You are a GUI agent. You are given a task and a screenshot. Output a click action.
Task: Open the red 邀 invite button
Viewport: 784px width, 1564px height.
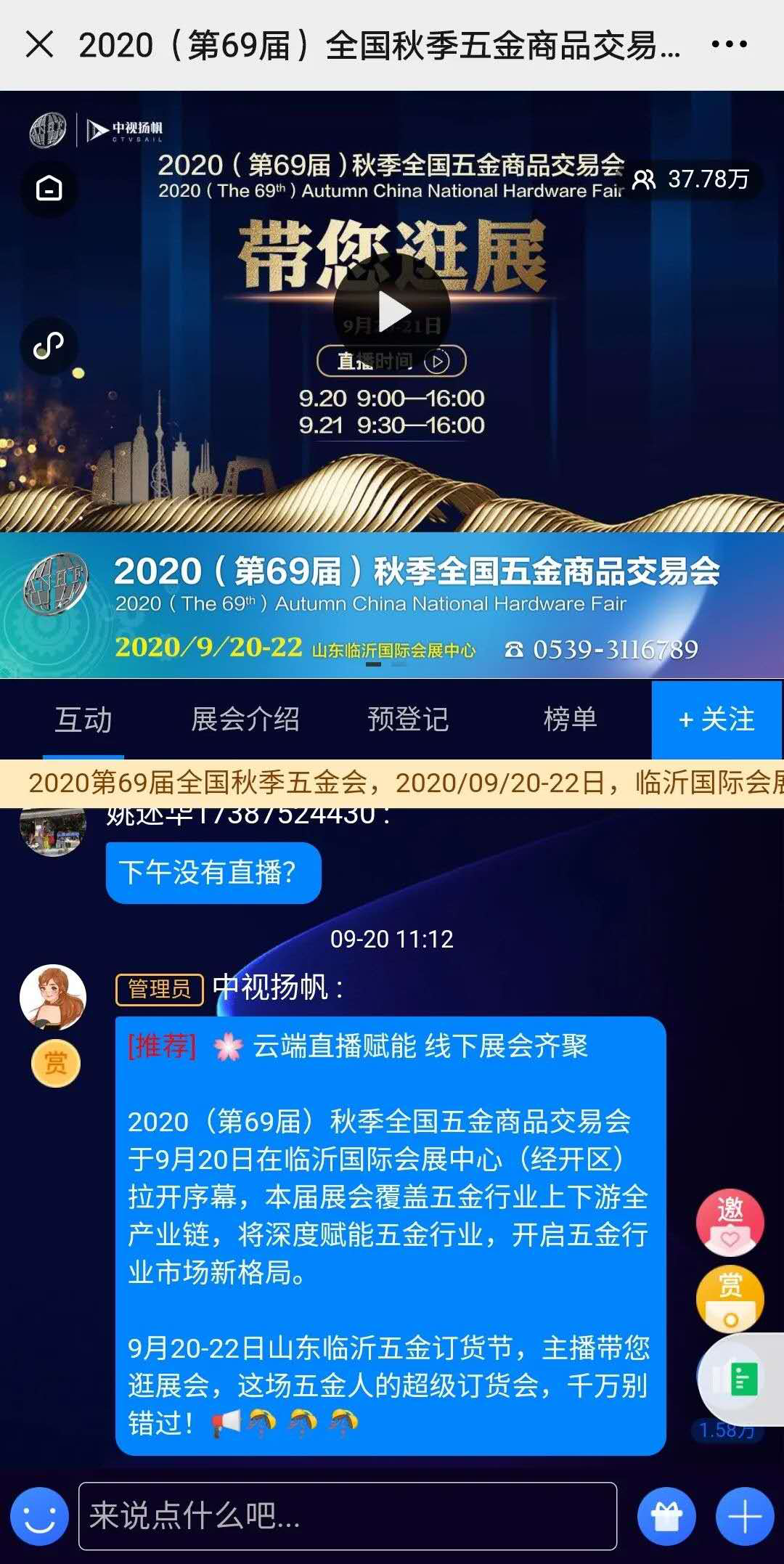click(730, 1222)
